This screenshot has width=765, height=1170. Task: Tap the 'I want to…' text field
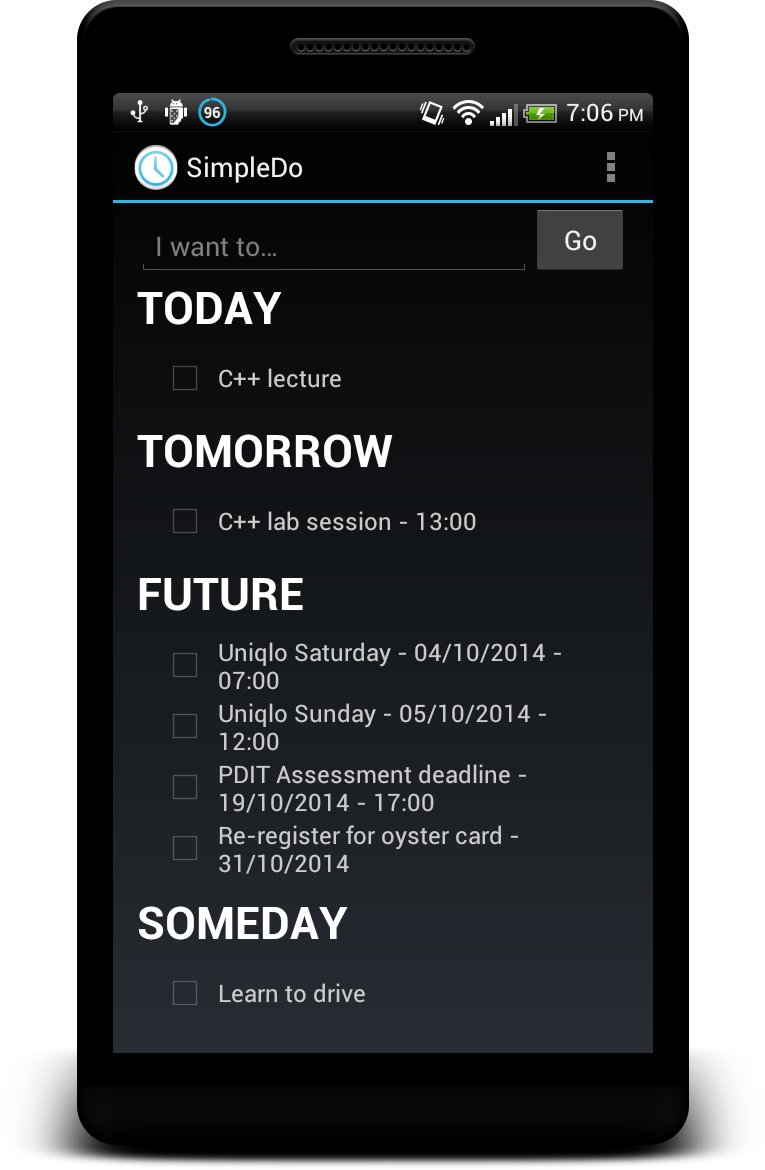333,247
